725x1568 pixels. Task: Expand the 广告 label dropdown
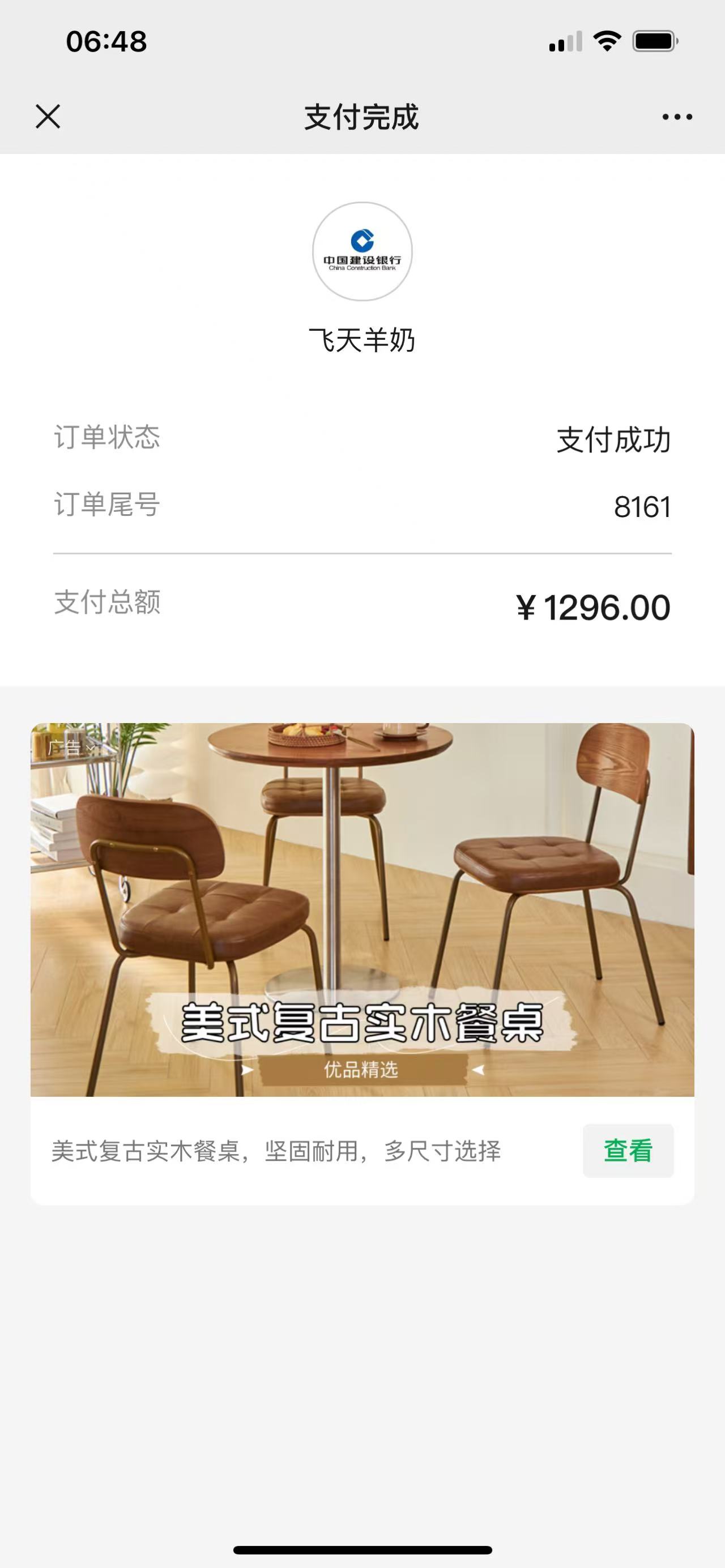[71, 747]
